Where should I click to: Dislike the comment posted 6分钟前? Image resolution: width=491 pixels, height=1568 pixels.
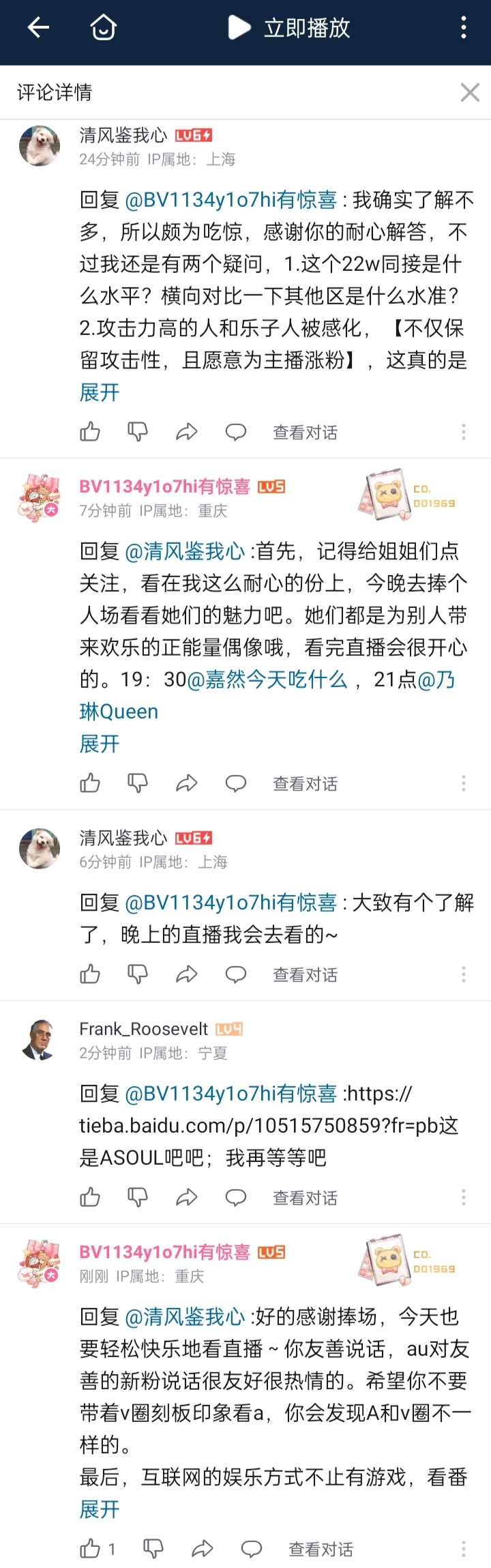coord(138,974)
